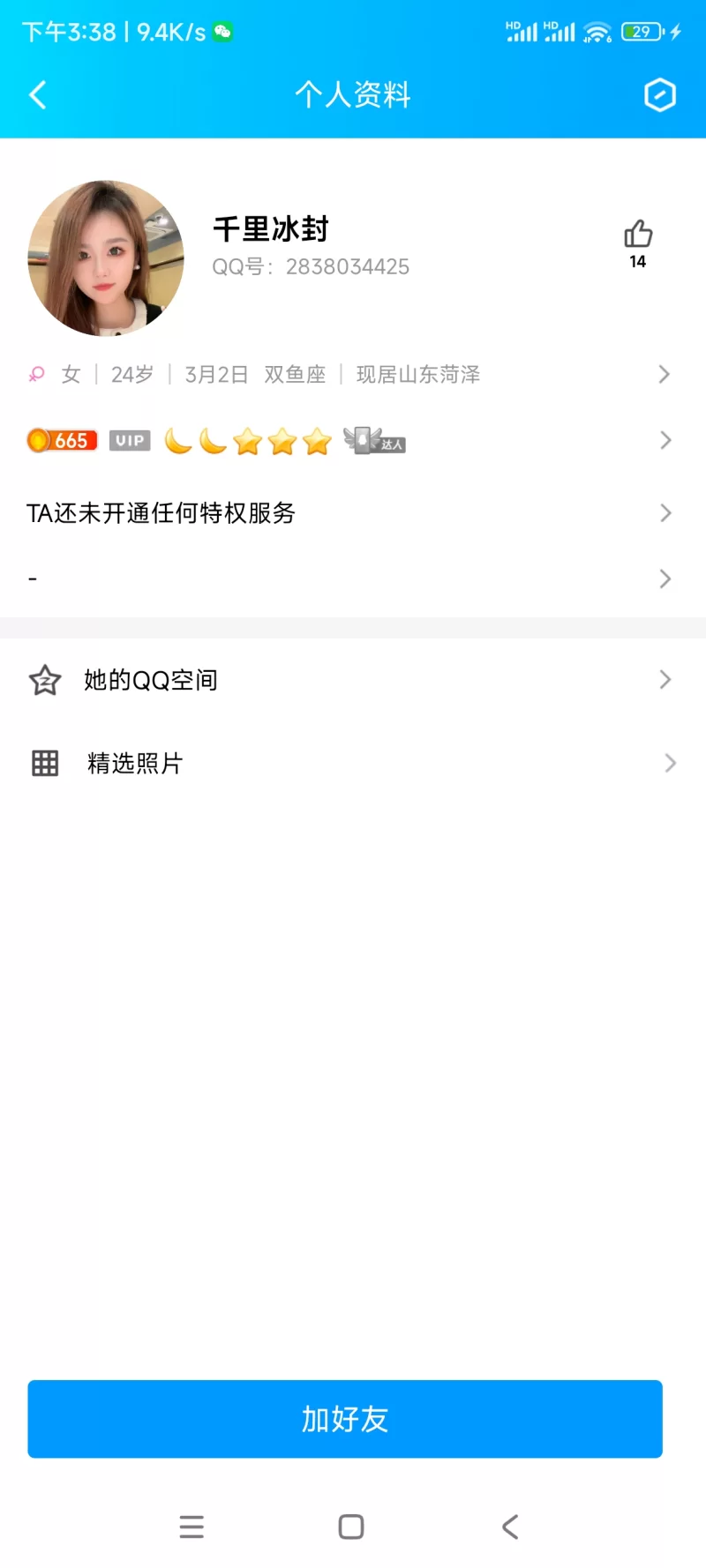Image resolution: width=706 pixels, height=1568 pixels.
Task: Tap the 加好友 button
Action: 345,1419
